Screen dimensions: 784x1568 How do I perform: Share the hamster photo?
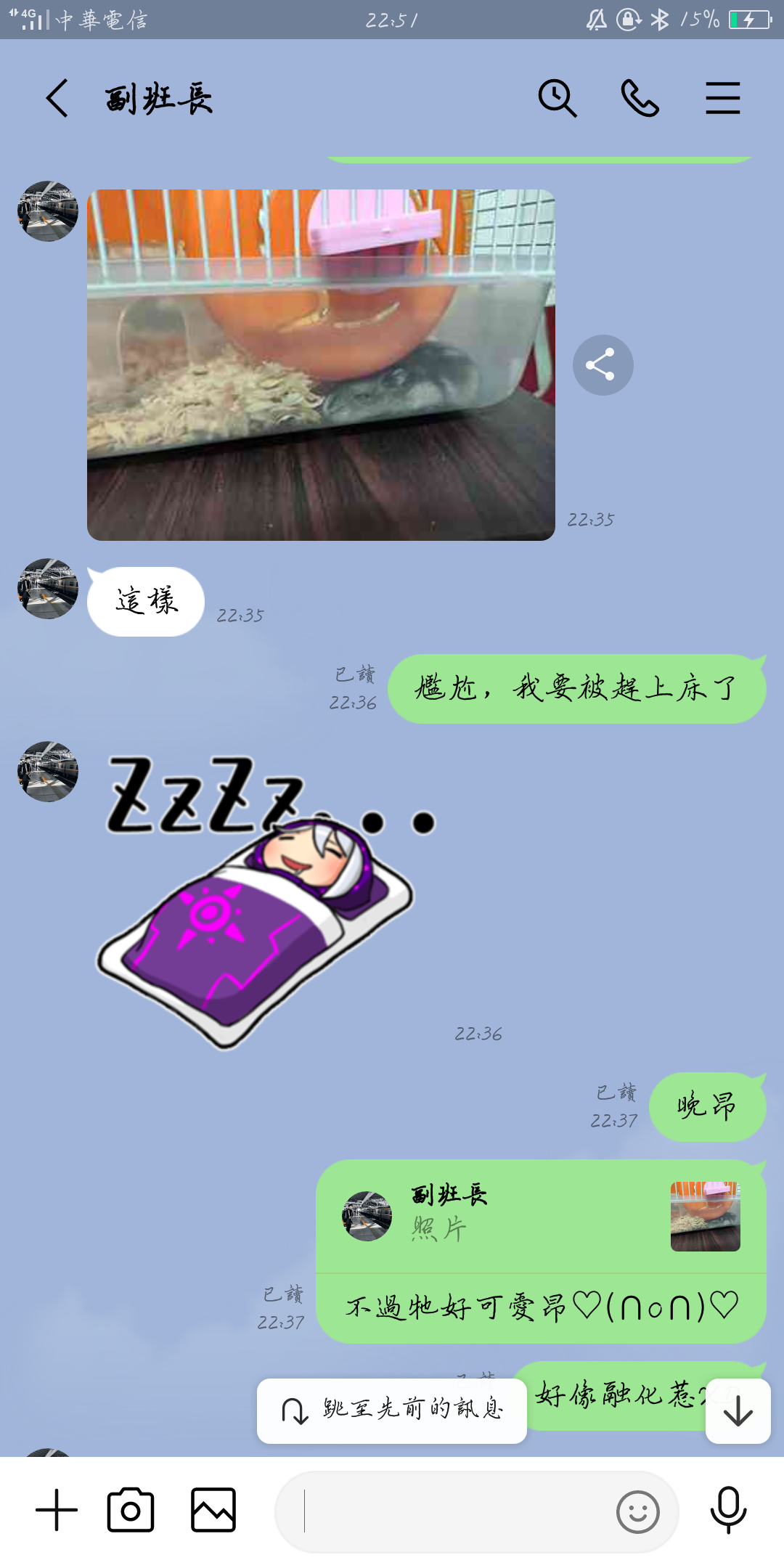tap(603, 364)
